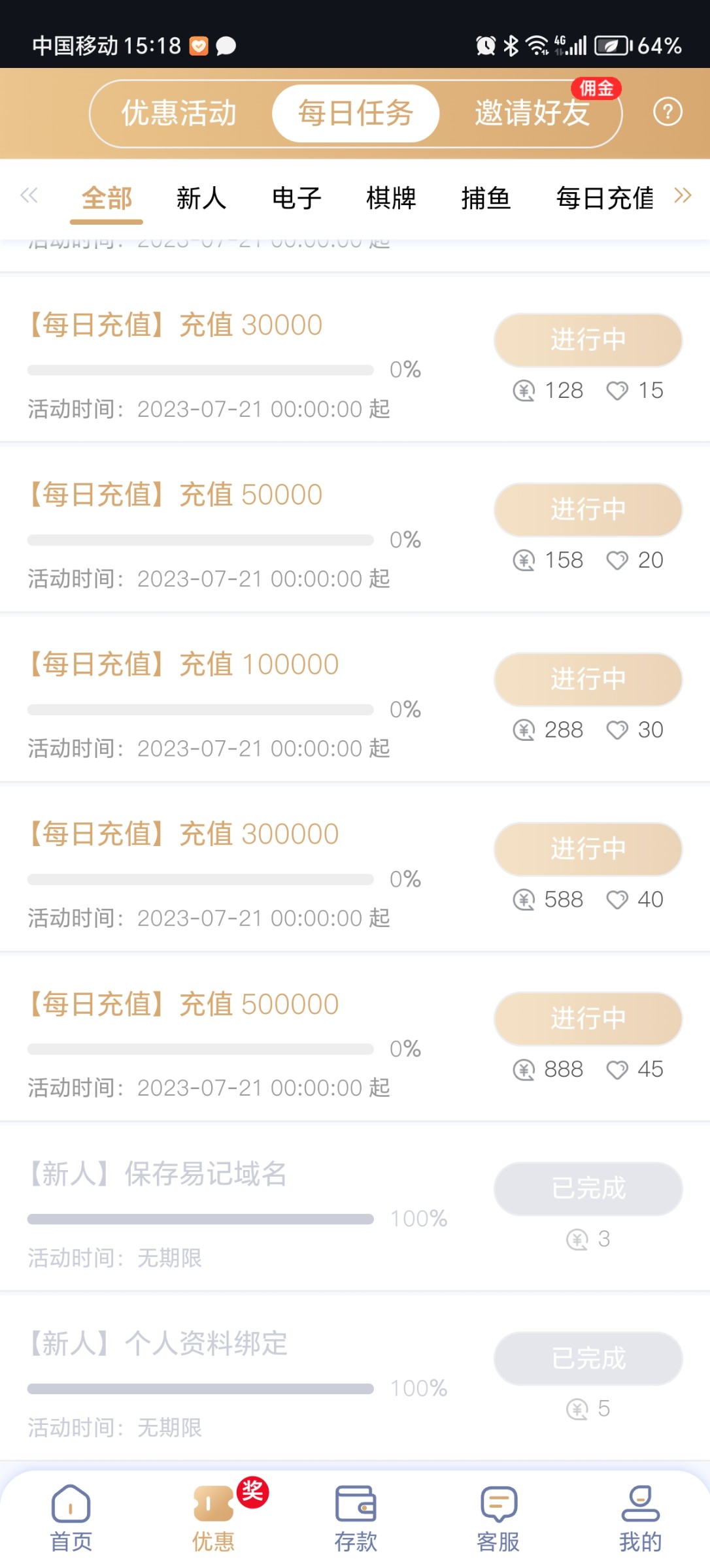Image resolution: width=710 pixels, height=1568 pixels.
Task: Open the help question mark icon
Action: 668,112
